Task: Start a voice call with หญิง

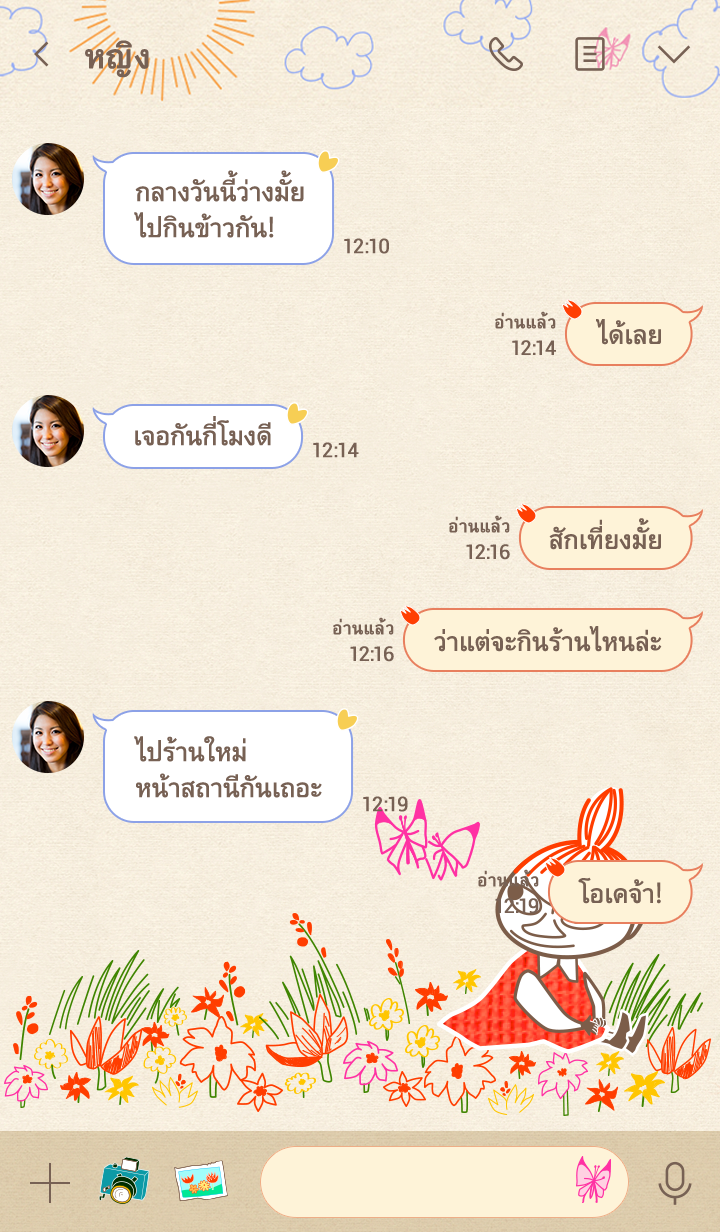Action: point(505,55)
